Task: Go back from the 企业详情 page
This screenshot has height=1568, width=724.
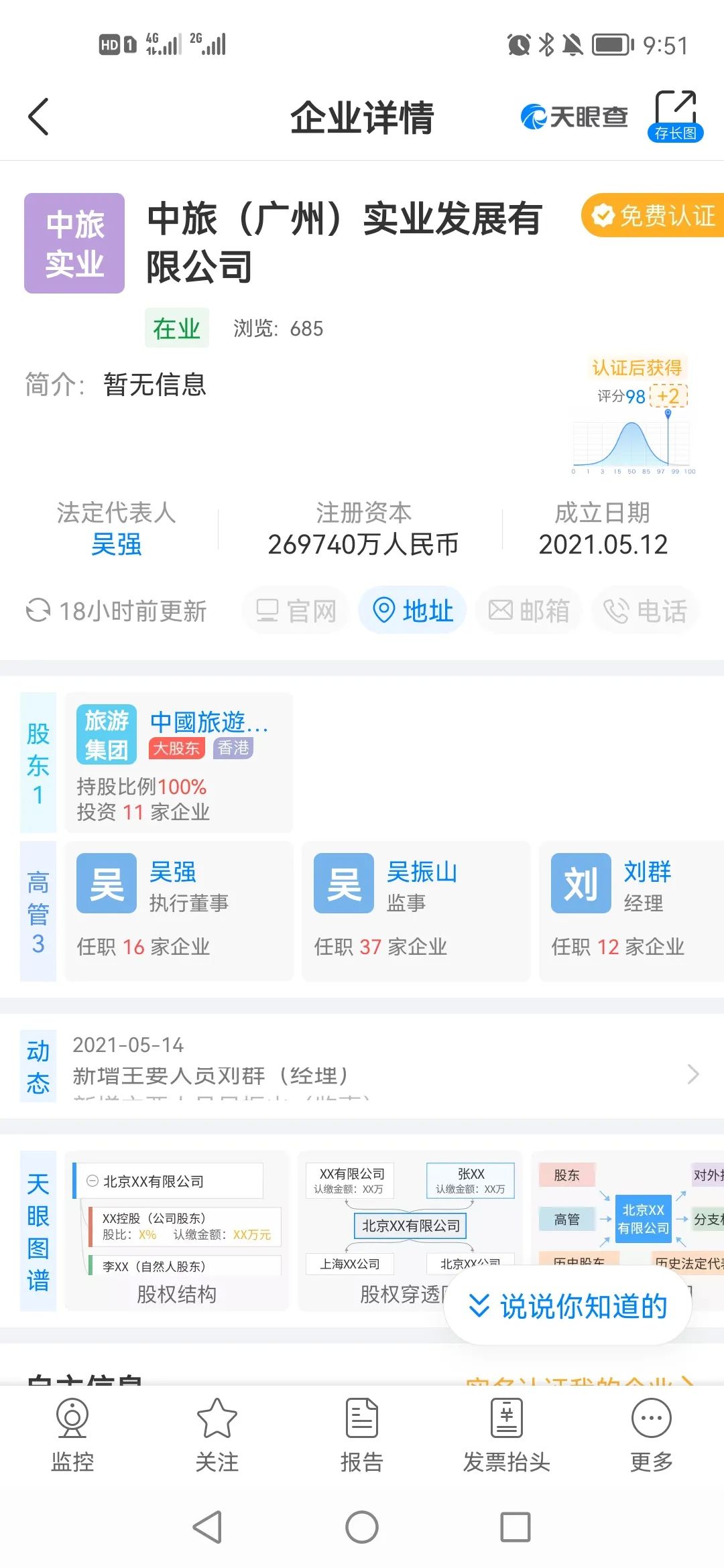Action: [39, 117]
